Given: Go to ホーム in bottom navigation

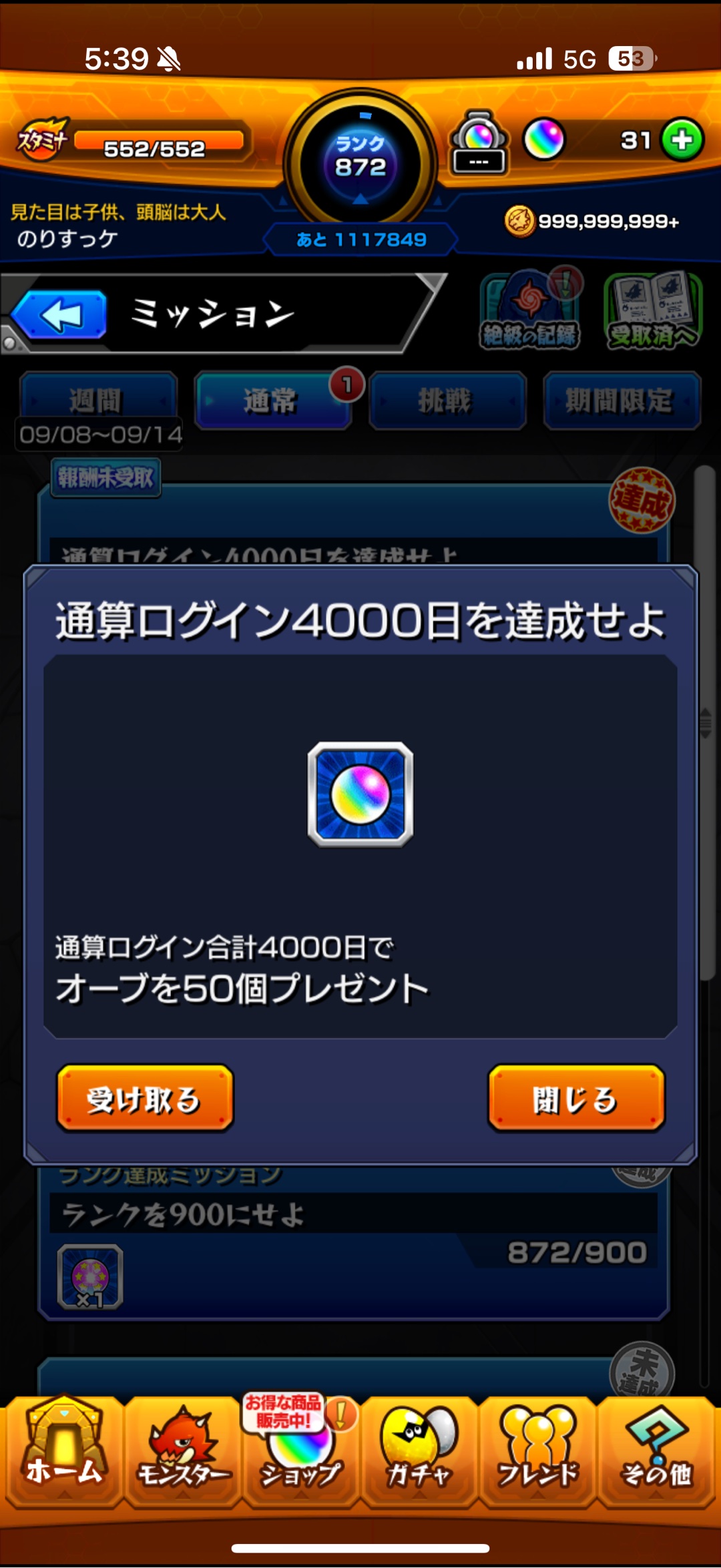Looking at the screenshot, I should tap(63, 1452).
